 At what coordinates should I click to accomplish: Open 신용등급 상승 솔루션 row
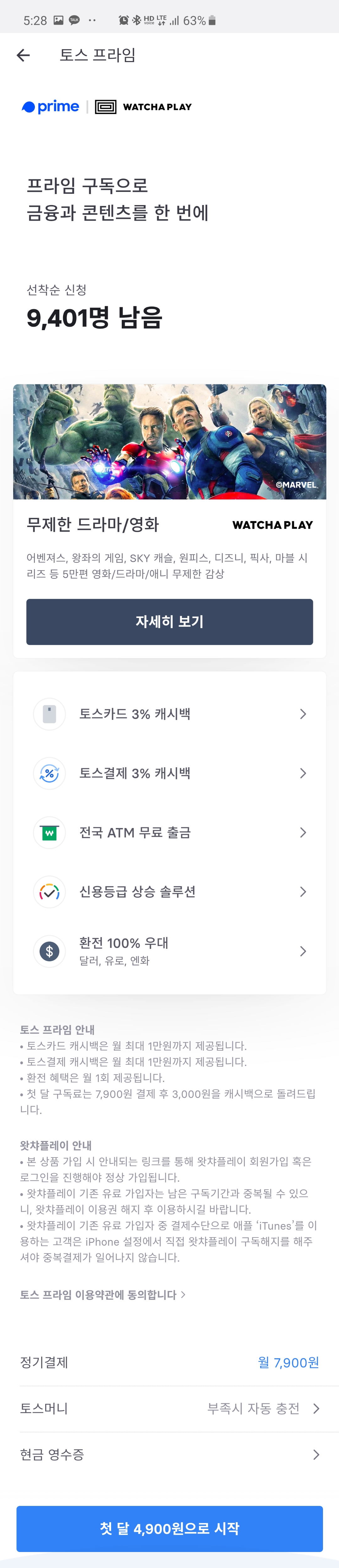(x=169, y=892)
